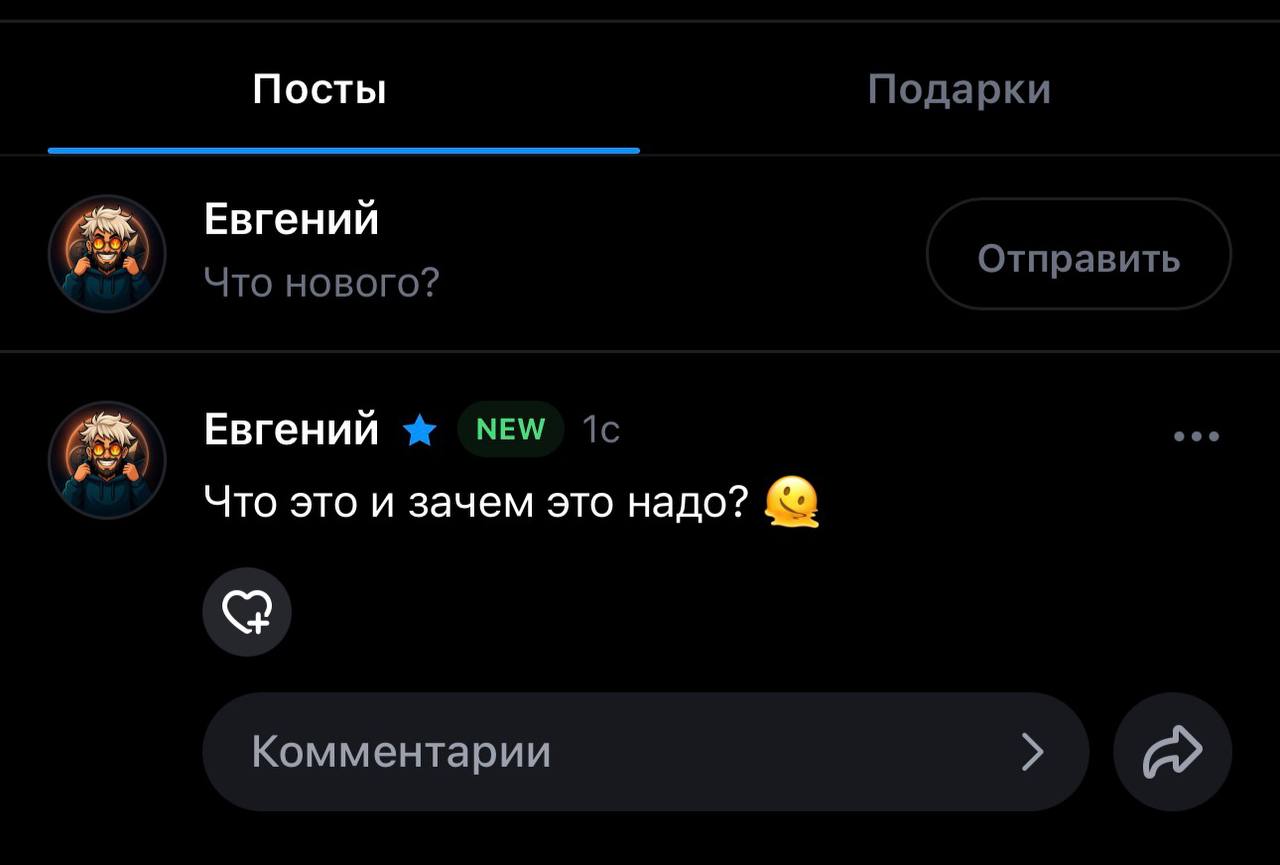The width and height of the screenshot is (1280, 865).
Task: Switch to the Подарки tab
Action: click(959, 90)
